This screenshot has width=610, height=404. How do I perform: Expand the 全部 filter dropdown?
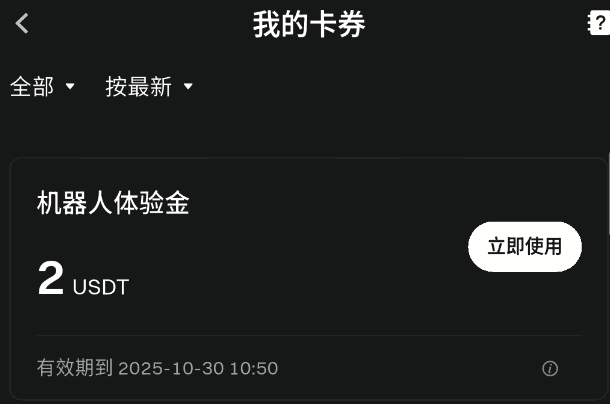[x=42, y=87]
